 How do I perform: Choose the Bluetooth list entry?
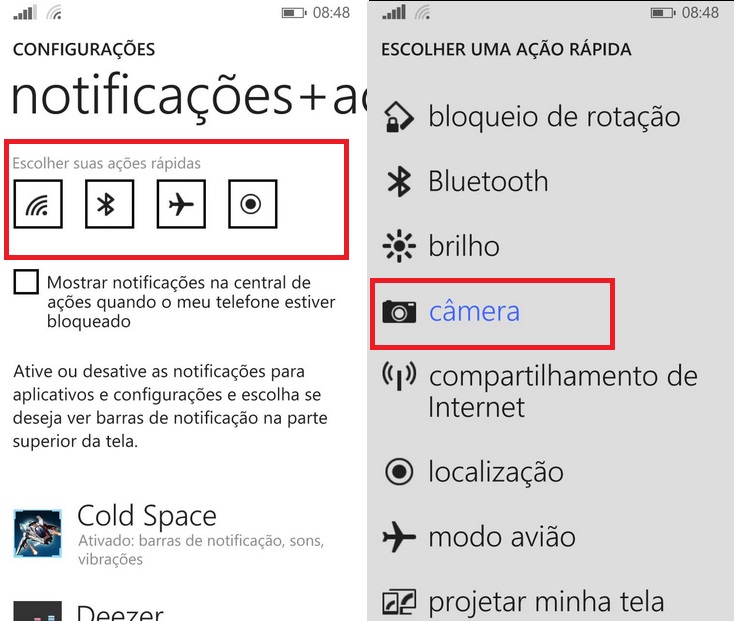[487, 182]
